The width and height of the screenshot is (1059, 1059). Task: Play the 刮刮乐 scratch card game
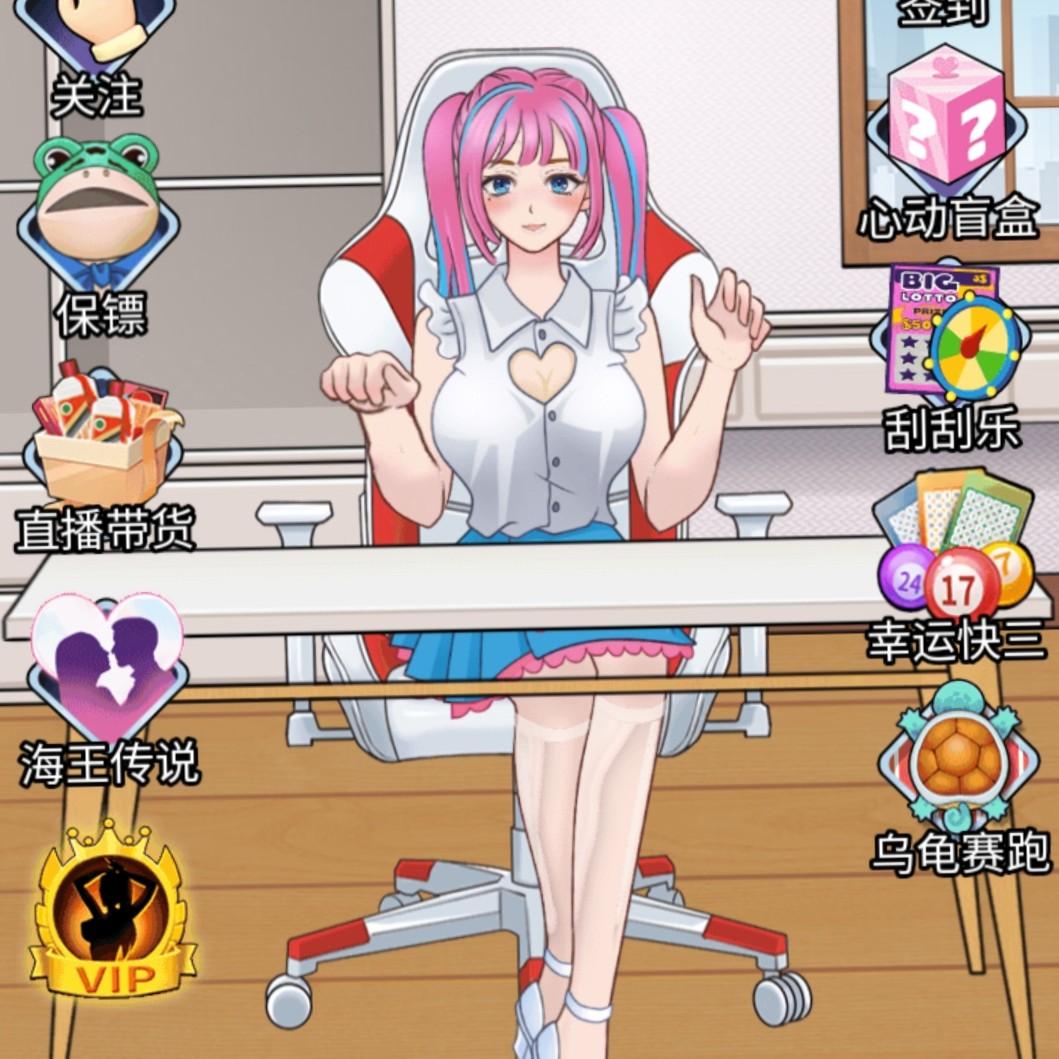pyautogui.click(x=951, y=358)
